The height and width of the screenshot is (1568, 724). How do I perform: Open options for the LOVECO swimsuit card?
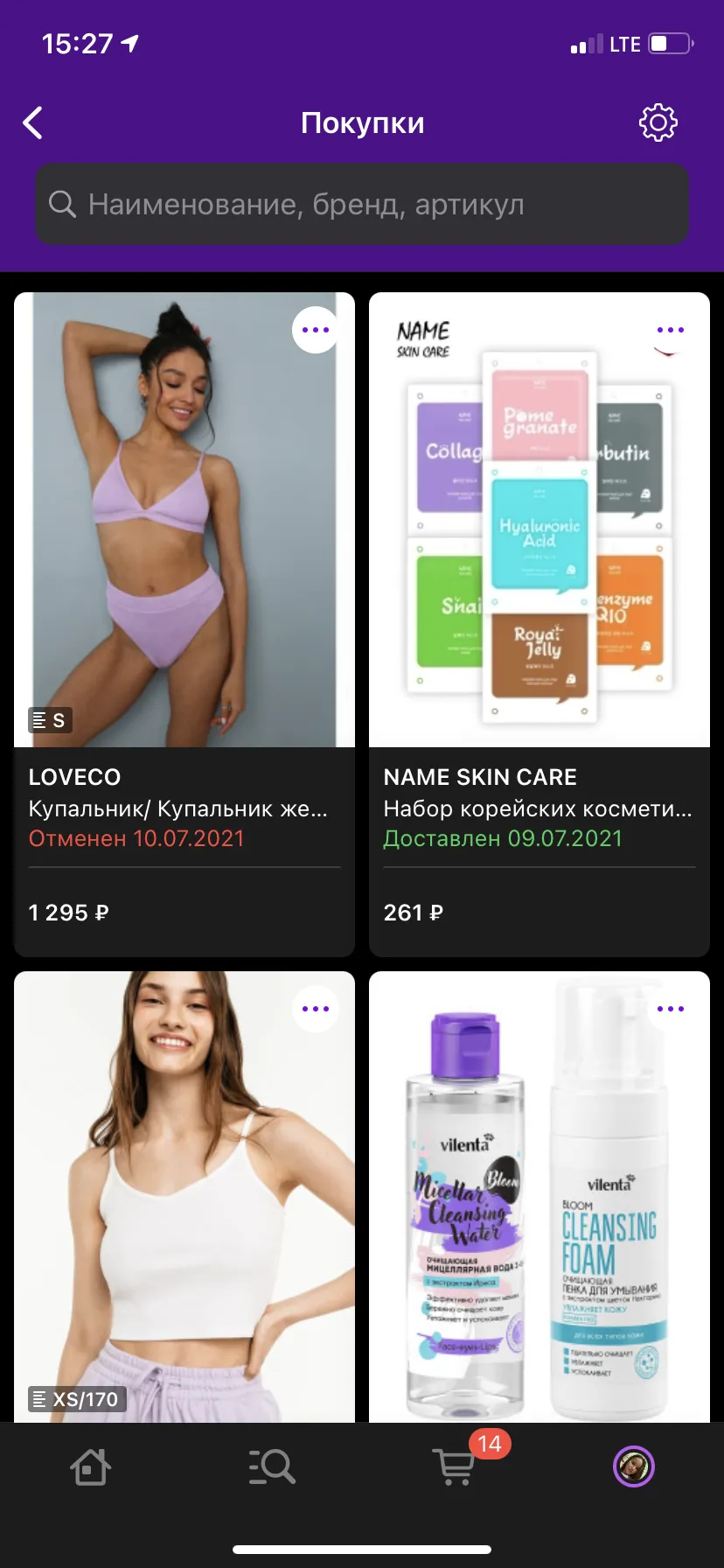tap(315, 330)
